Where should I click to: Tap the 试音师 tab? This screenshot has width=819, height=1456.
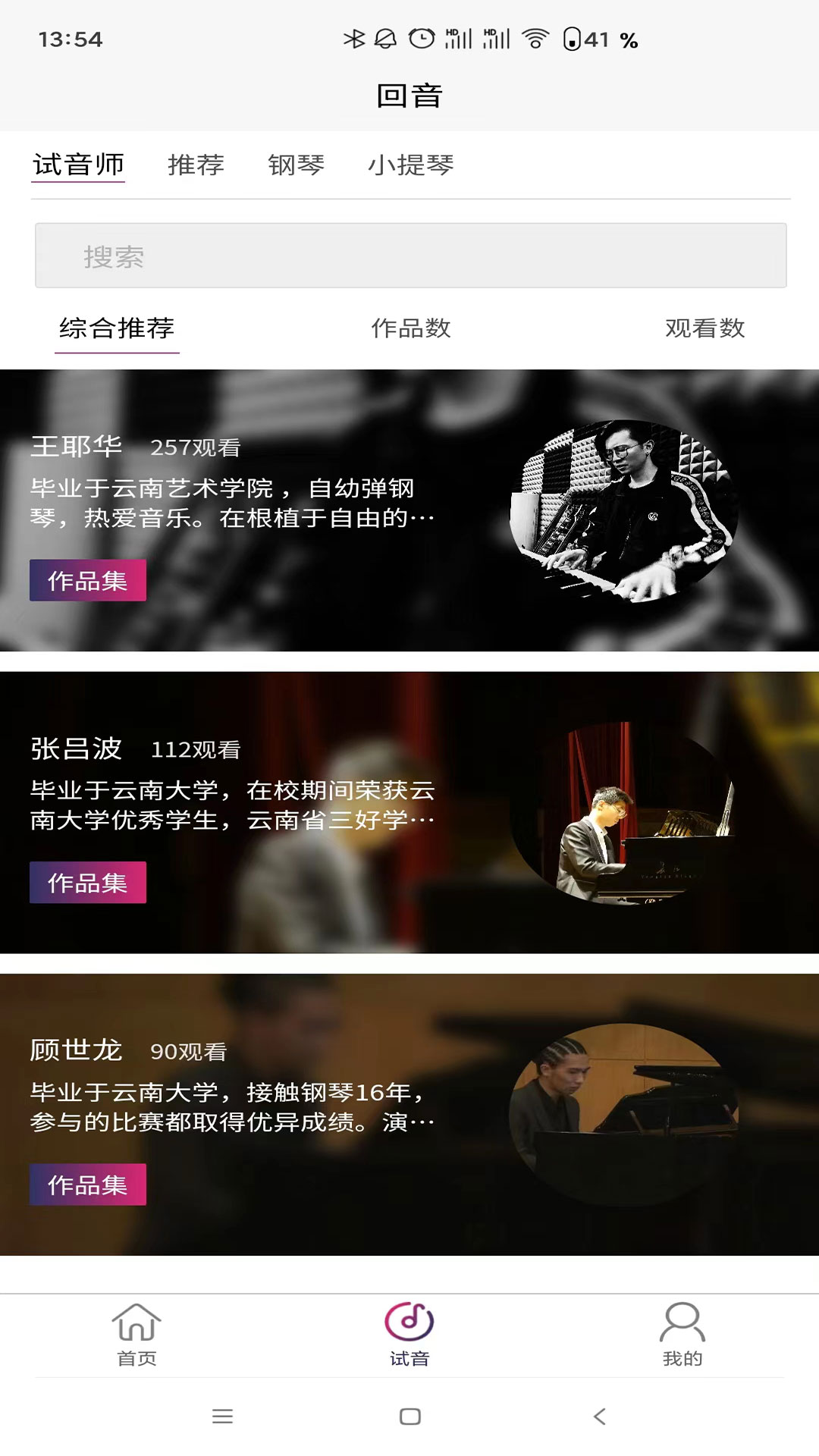click(x=78, y=165)
